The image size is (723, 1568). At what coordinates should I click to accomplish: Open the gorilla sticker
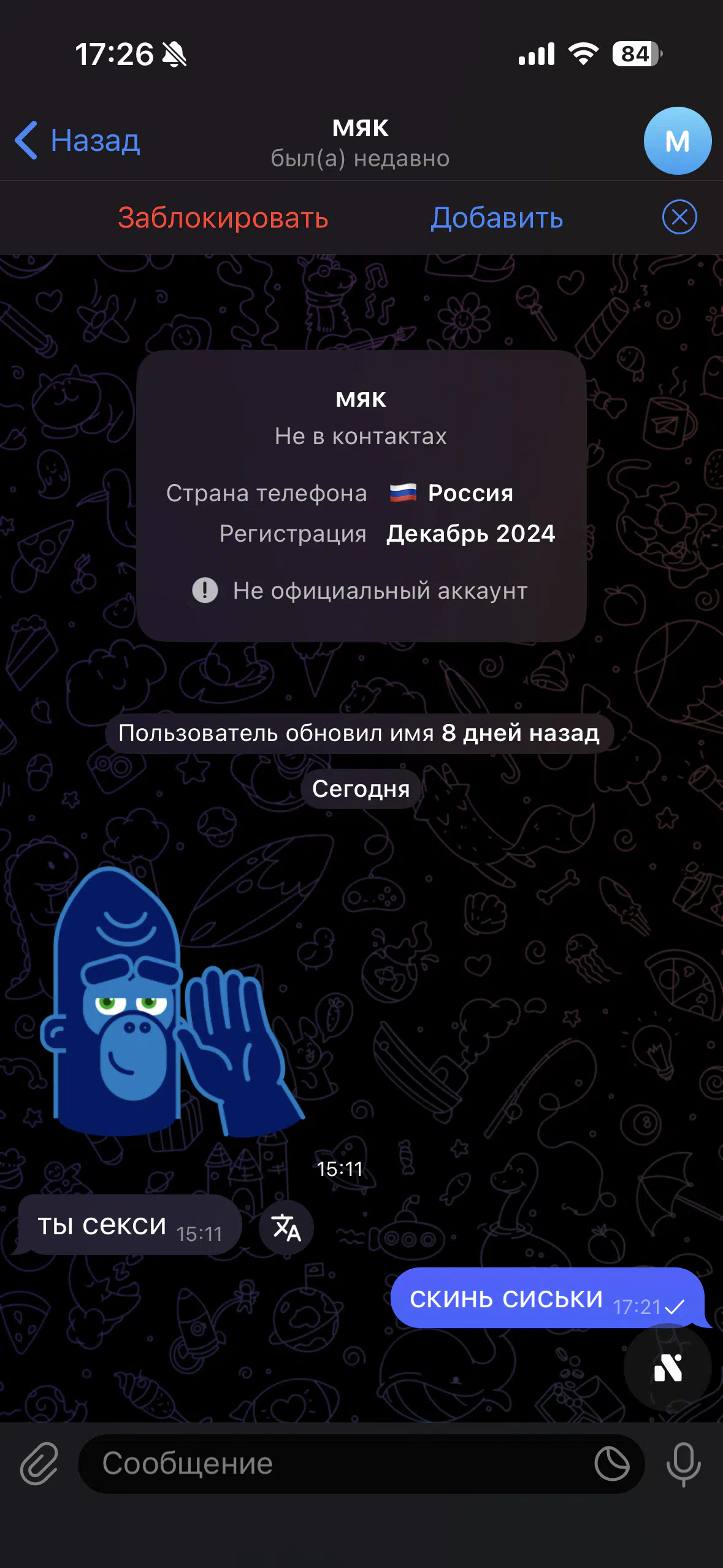(172, 1001)
